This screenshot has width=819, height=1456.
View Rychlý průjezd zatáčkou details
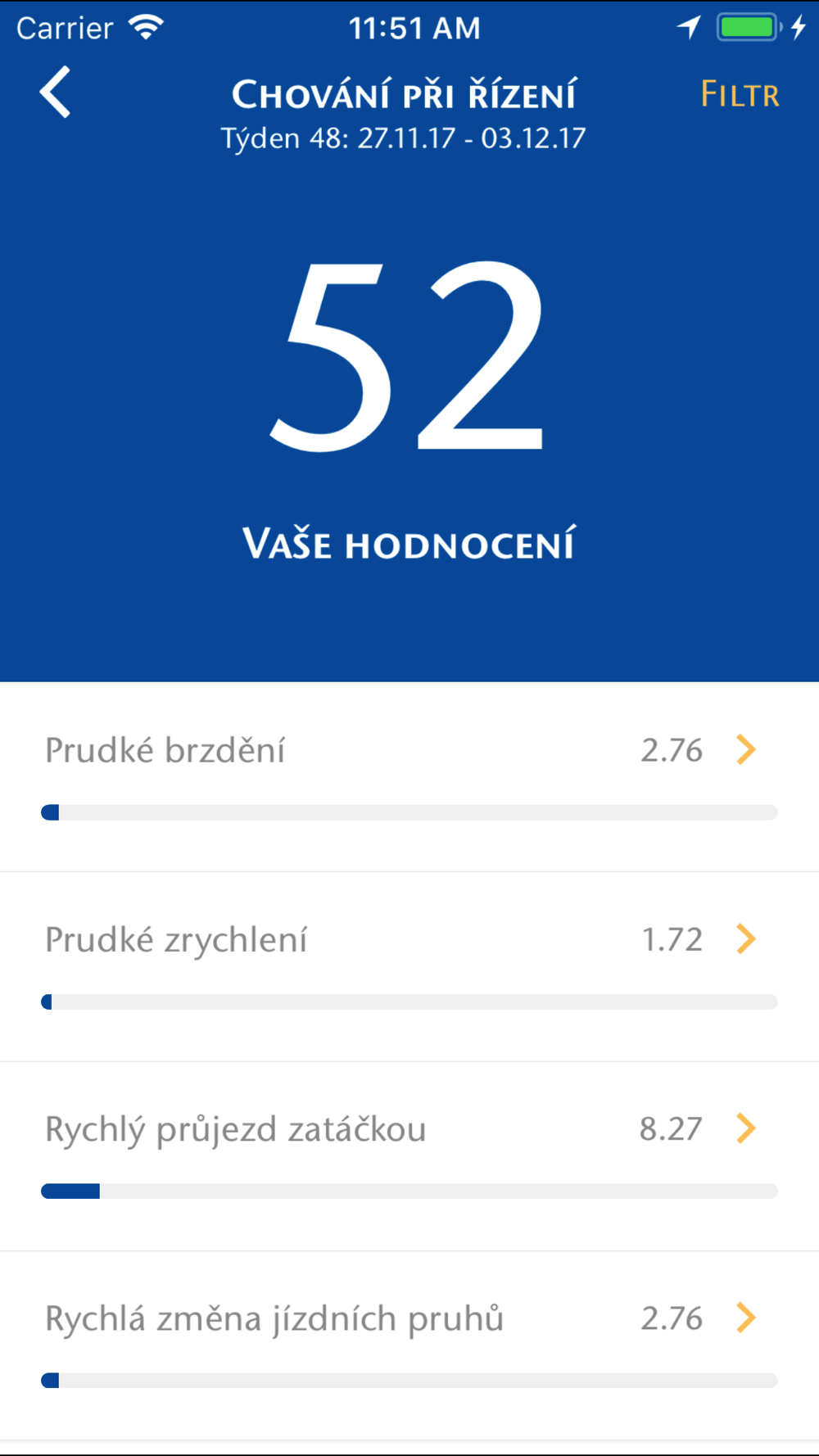pyautogui.click(x=409, y=1156)
